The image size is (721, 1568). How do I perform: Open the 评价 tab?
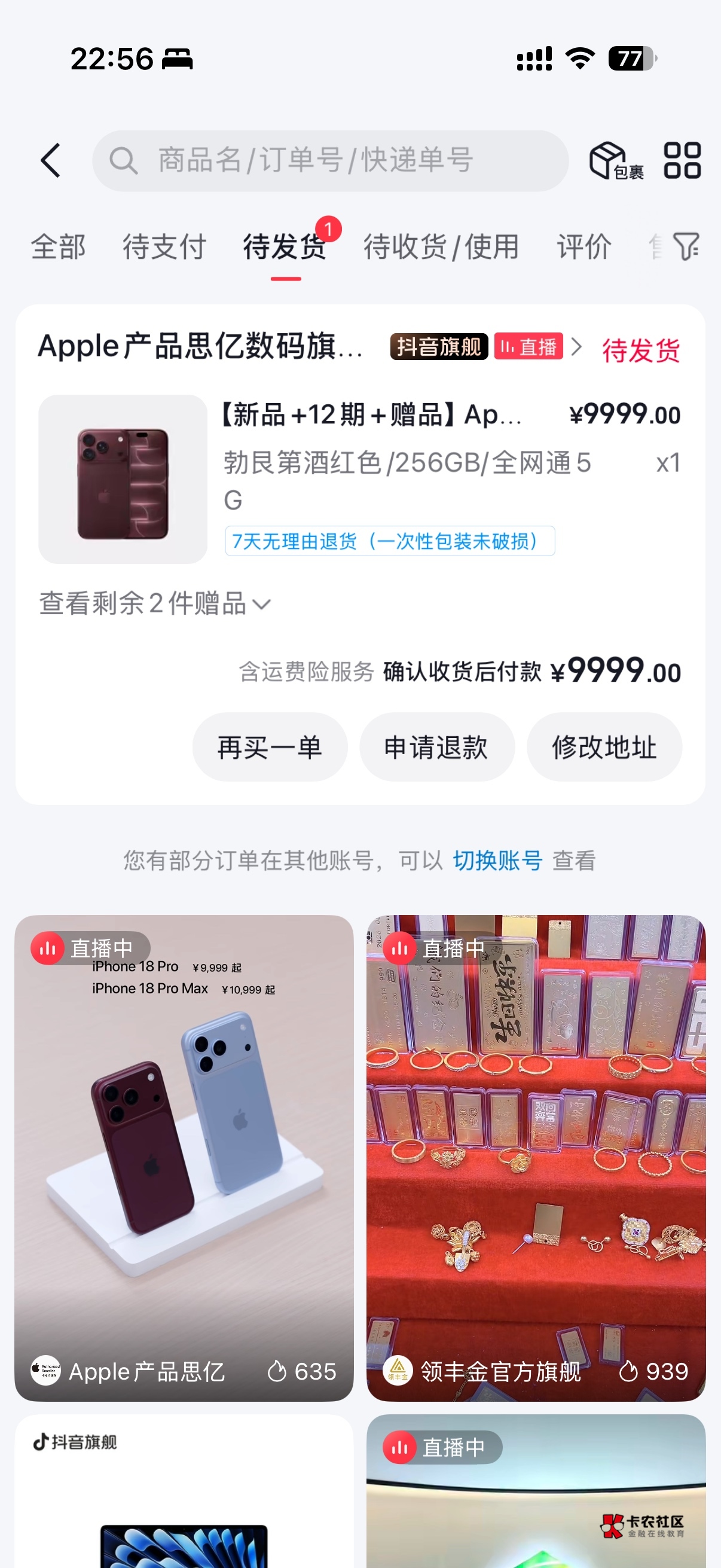584,247
